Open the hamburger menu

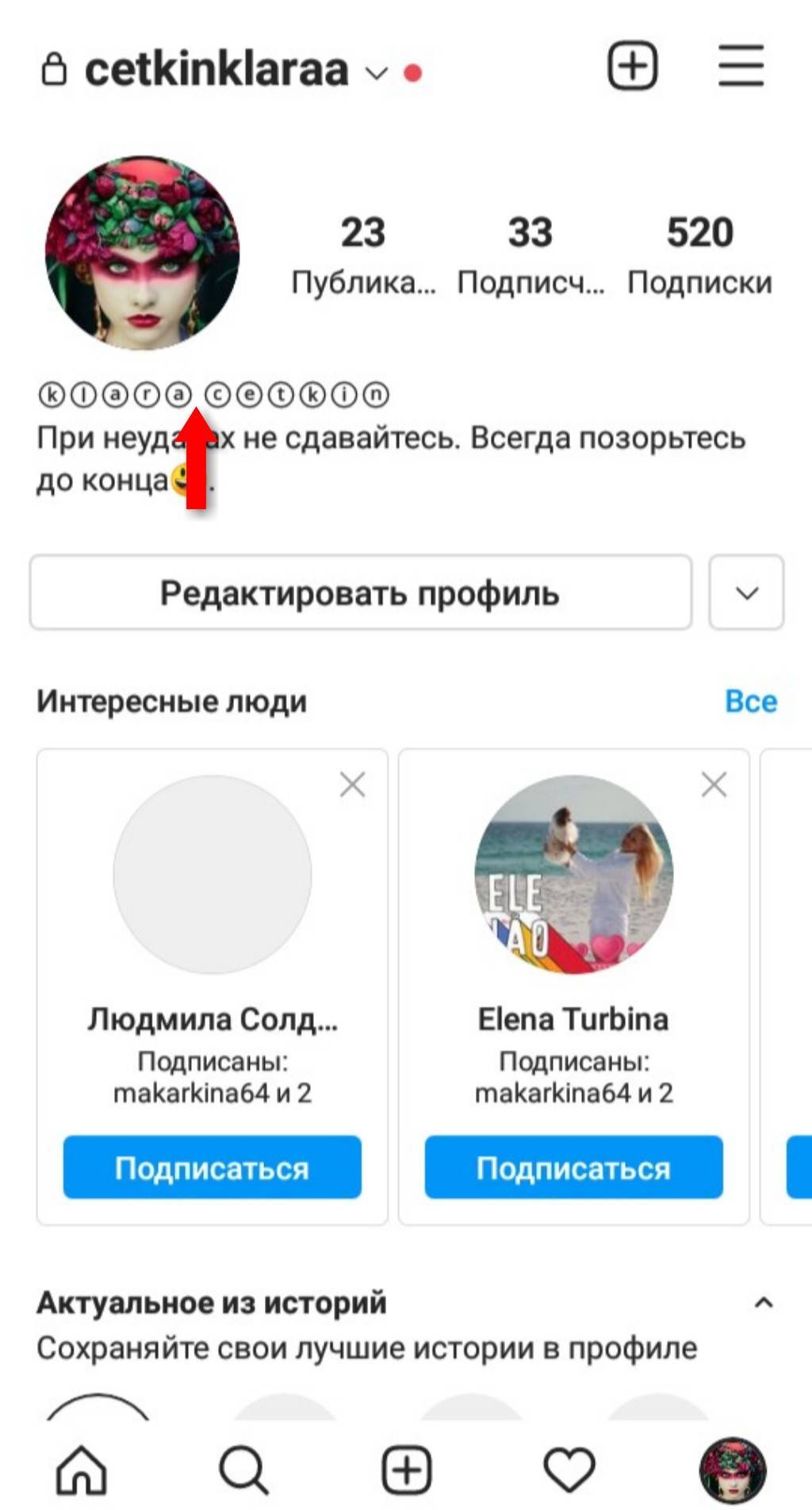point(741,67)
